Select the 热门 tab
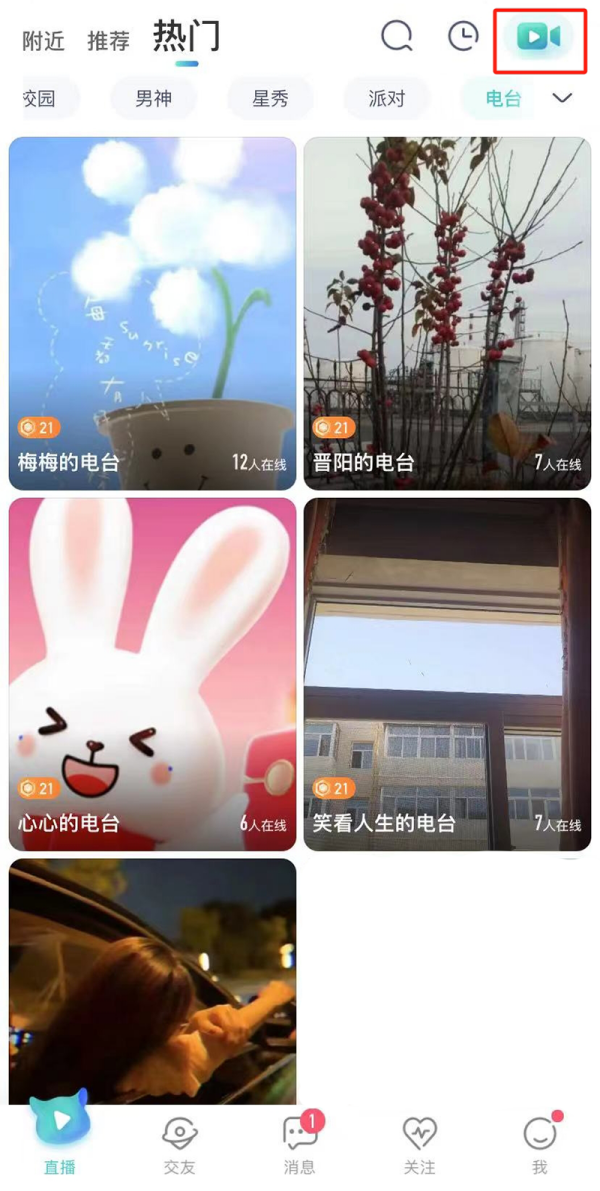Screen dimensions: 600x1191 (186, 38)
